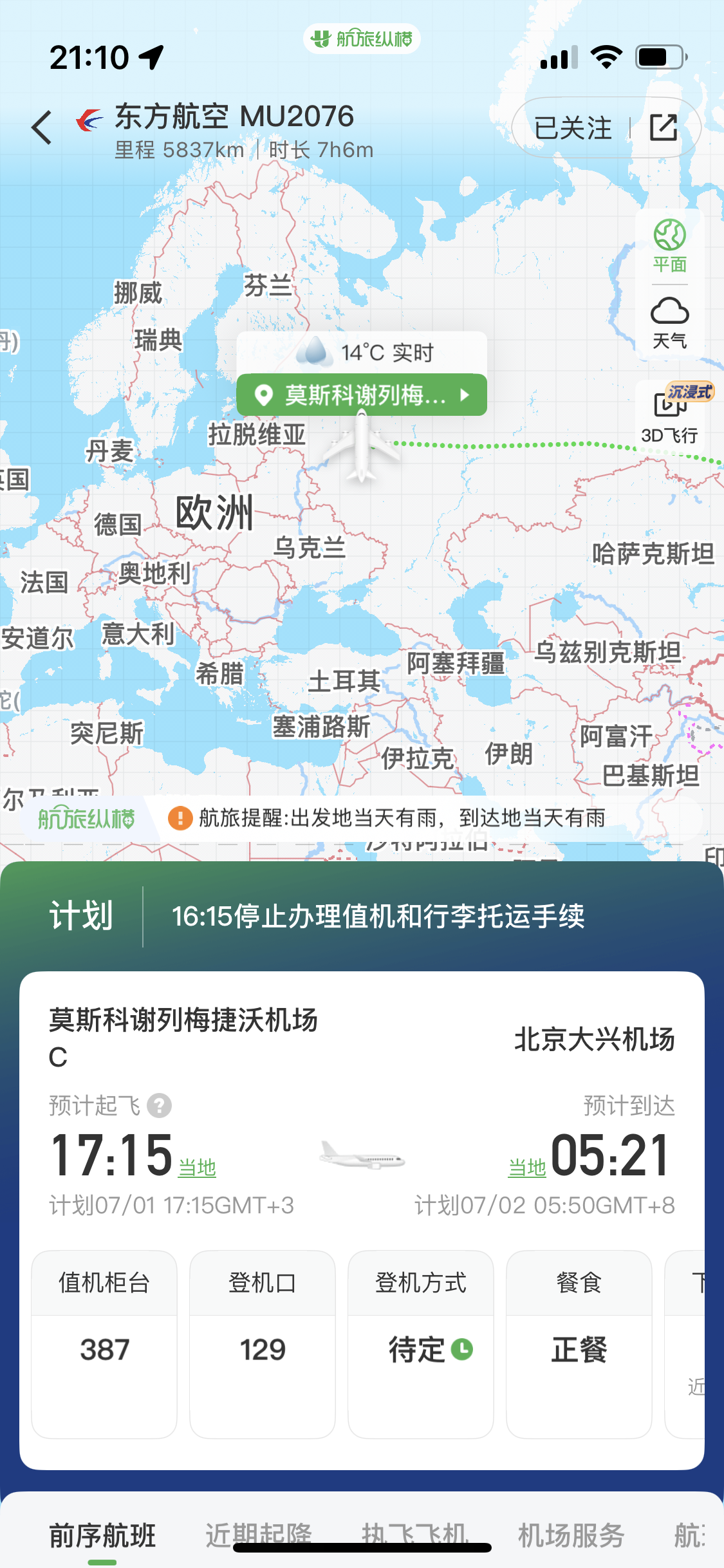Switch map view with the 平面 button
The height and width of the screenshot is (1568, 724).
coord(670,247)
